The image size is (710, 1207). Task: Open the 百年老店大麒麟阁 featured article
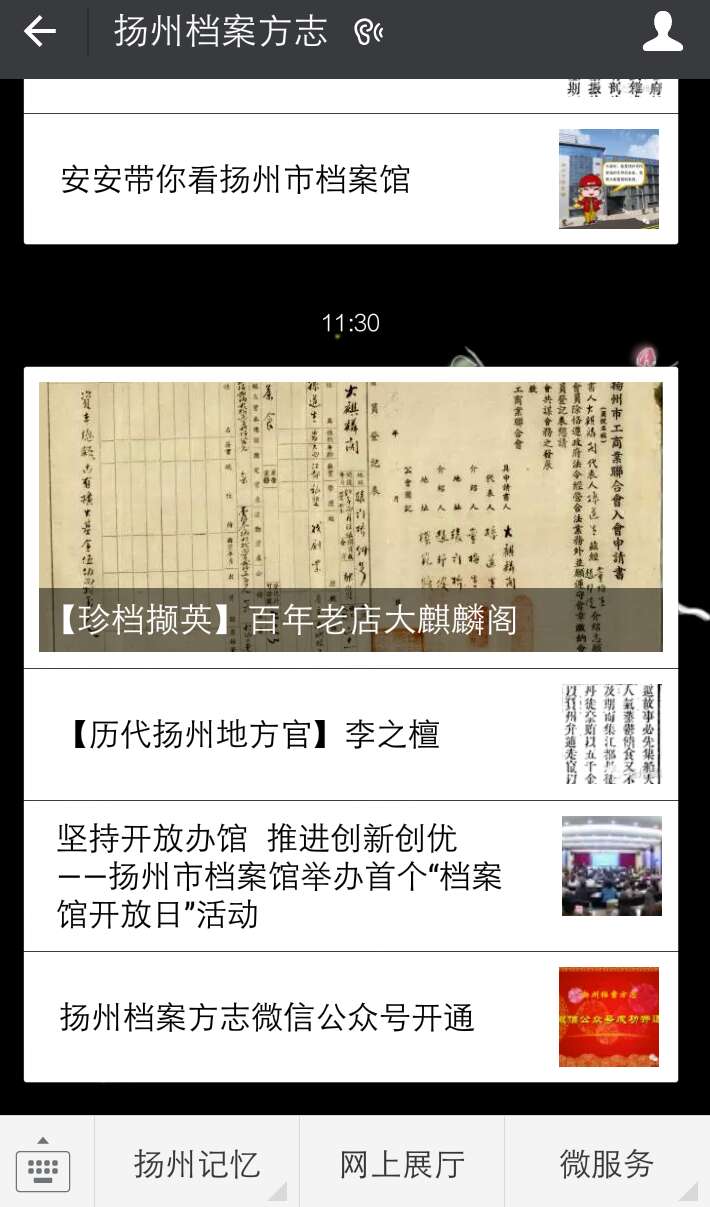tap(351, 517)
